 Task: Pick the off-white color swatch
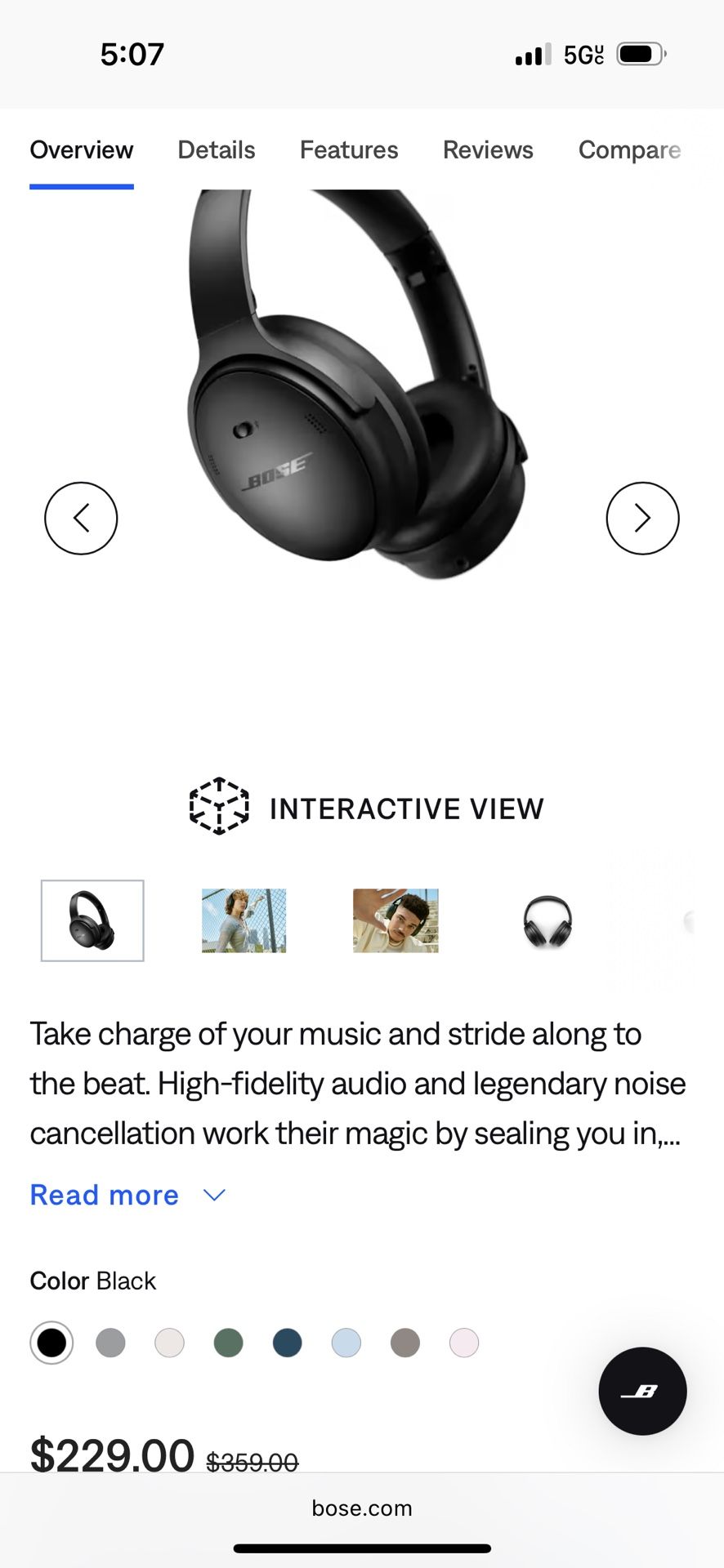[169, 1343]
